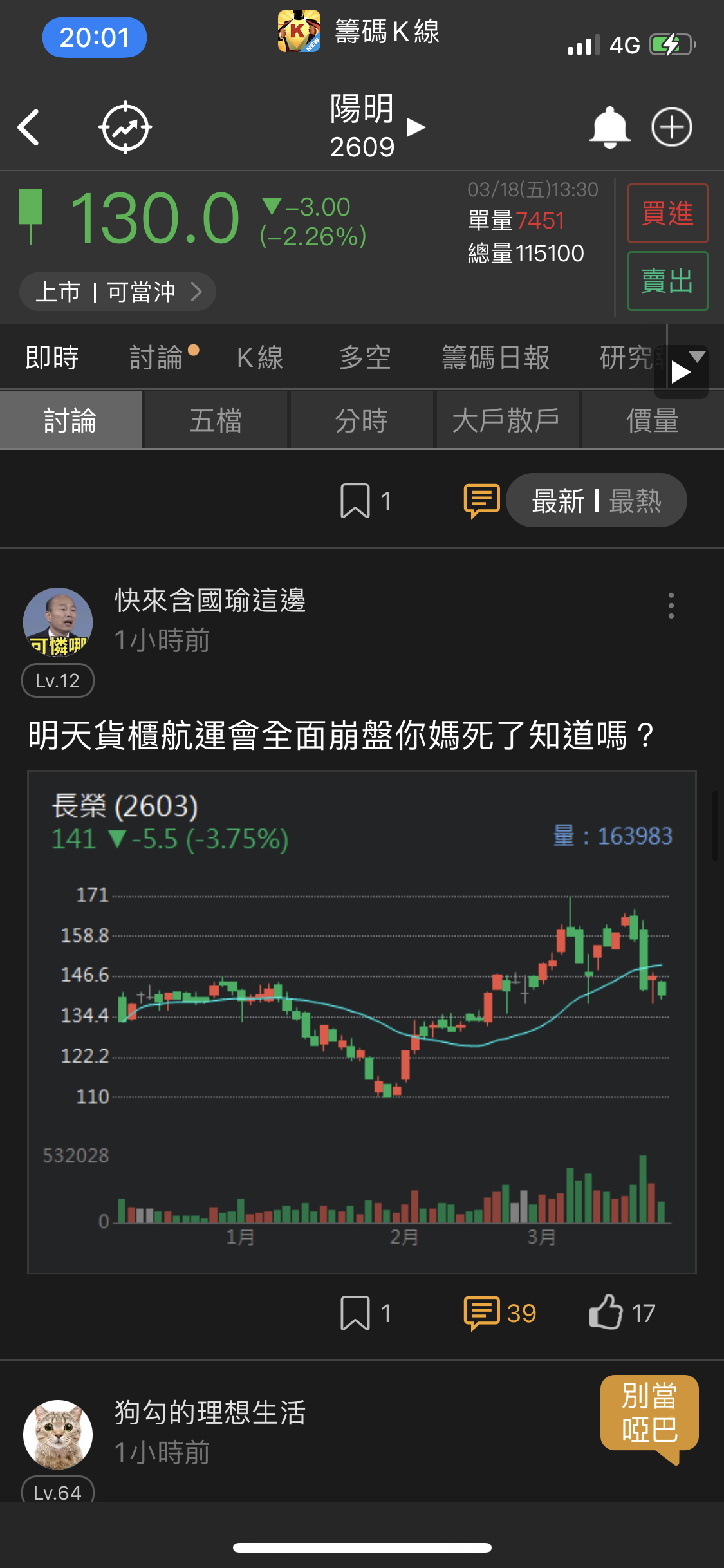Tap the 賣出 sell button
This screenshot has height=1568, width=724.
[x=667, y=281]
